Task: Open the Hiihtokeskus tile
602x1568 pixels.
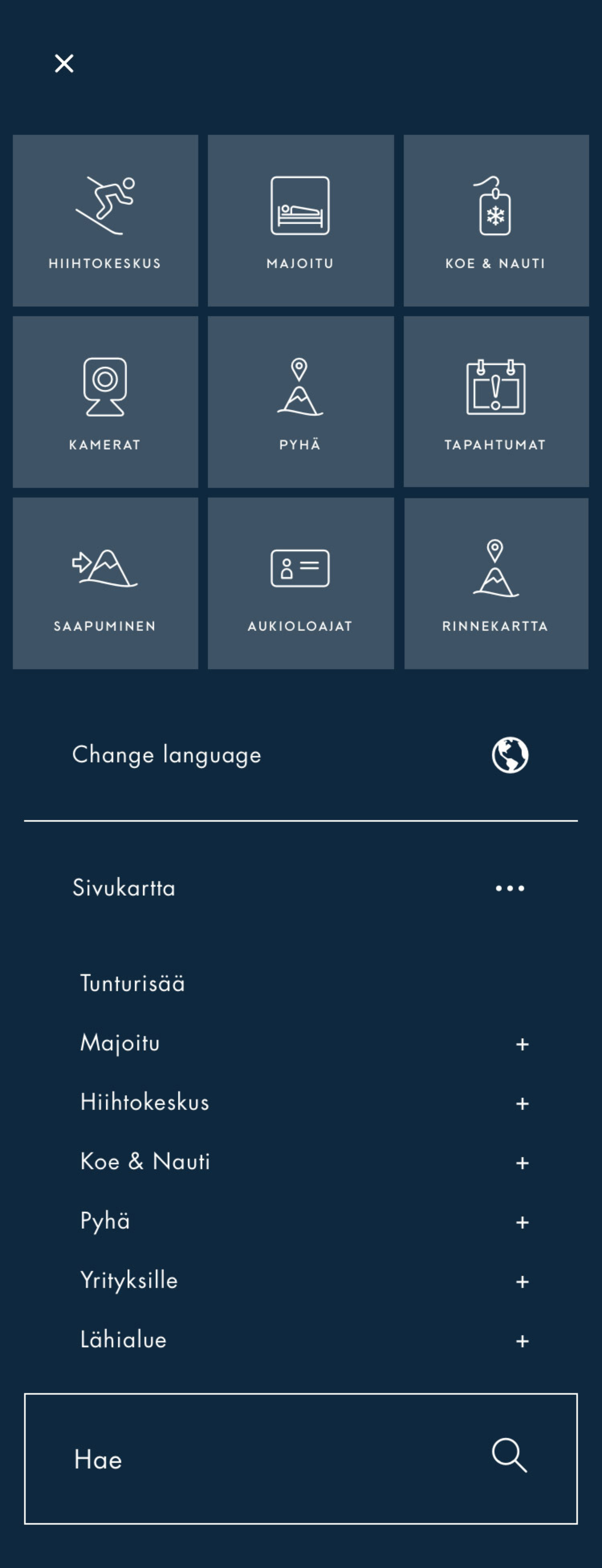Action: coord(105,220)
